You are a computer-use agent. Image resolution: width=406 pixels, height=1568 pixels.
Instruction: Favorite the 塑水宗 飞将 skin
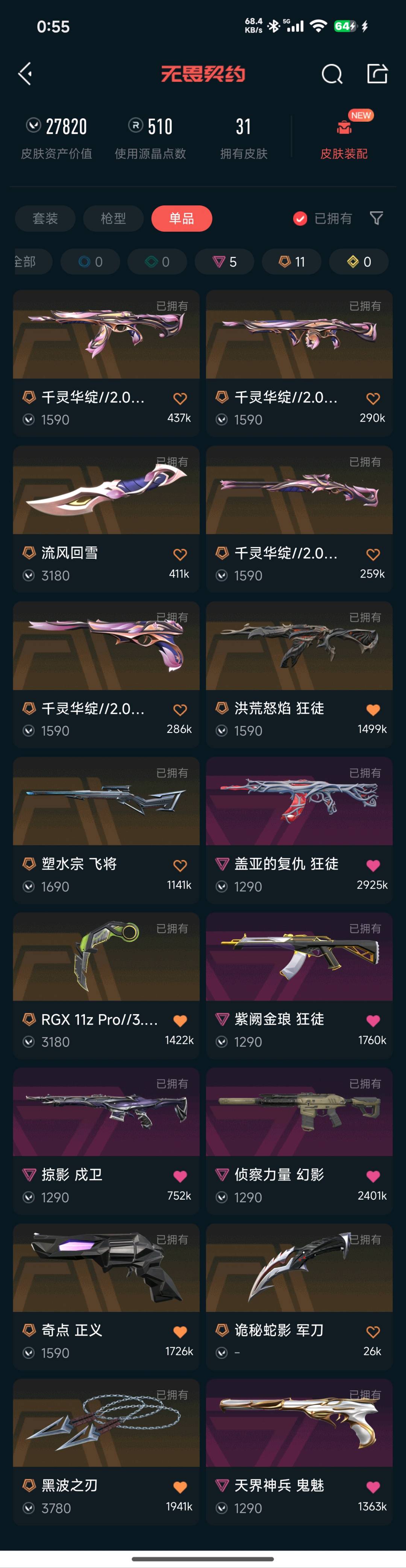click(180, 865)
